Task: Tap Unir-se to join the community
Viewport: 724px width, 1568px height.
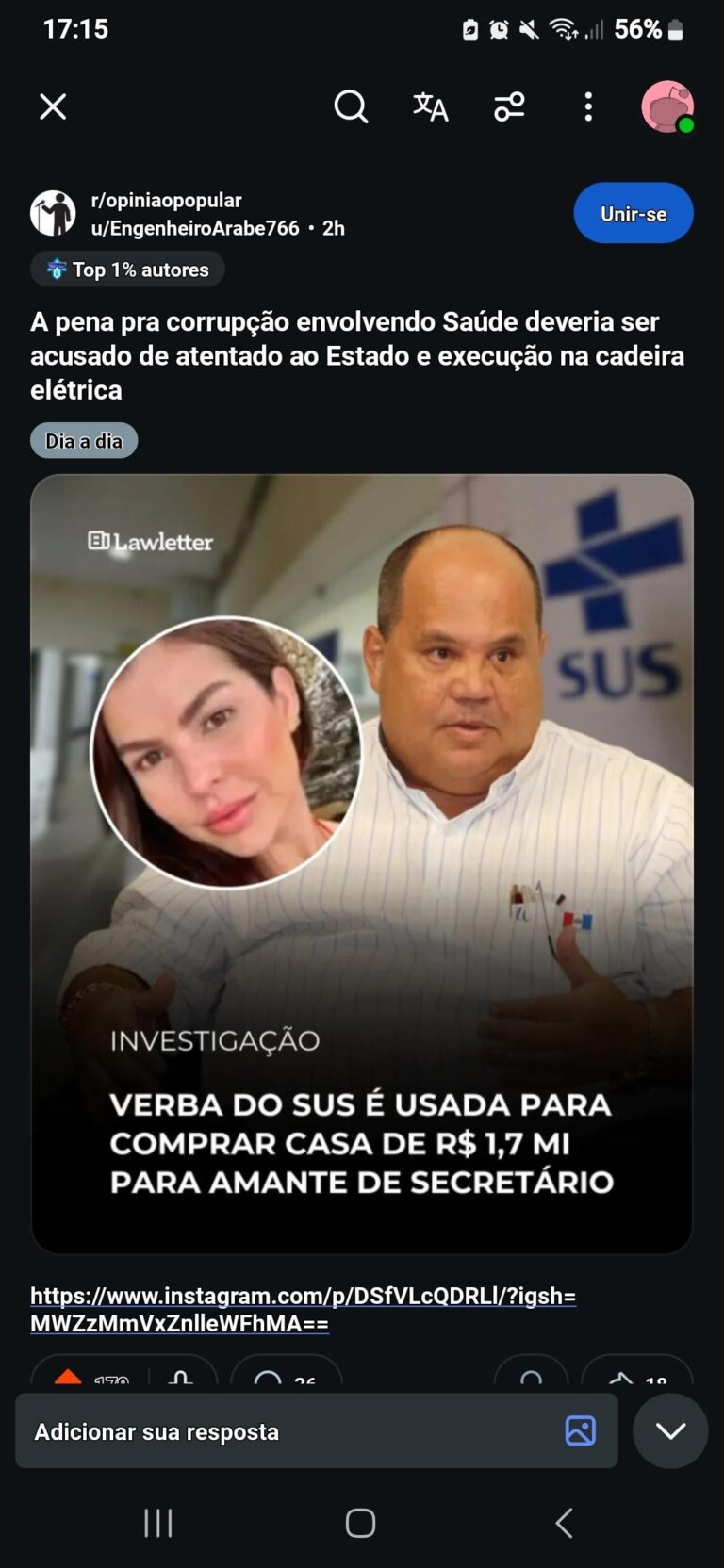Action: (633, 213)
